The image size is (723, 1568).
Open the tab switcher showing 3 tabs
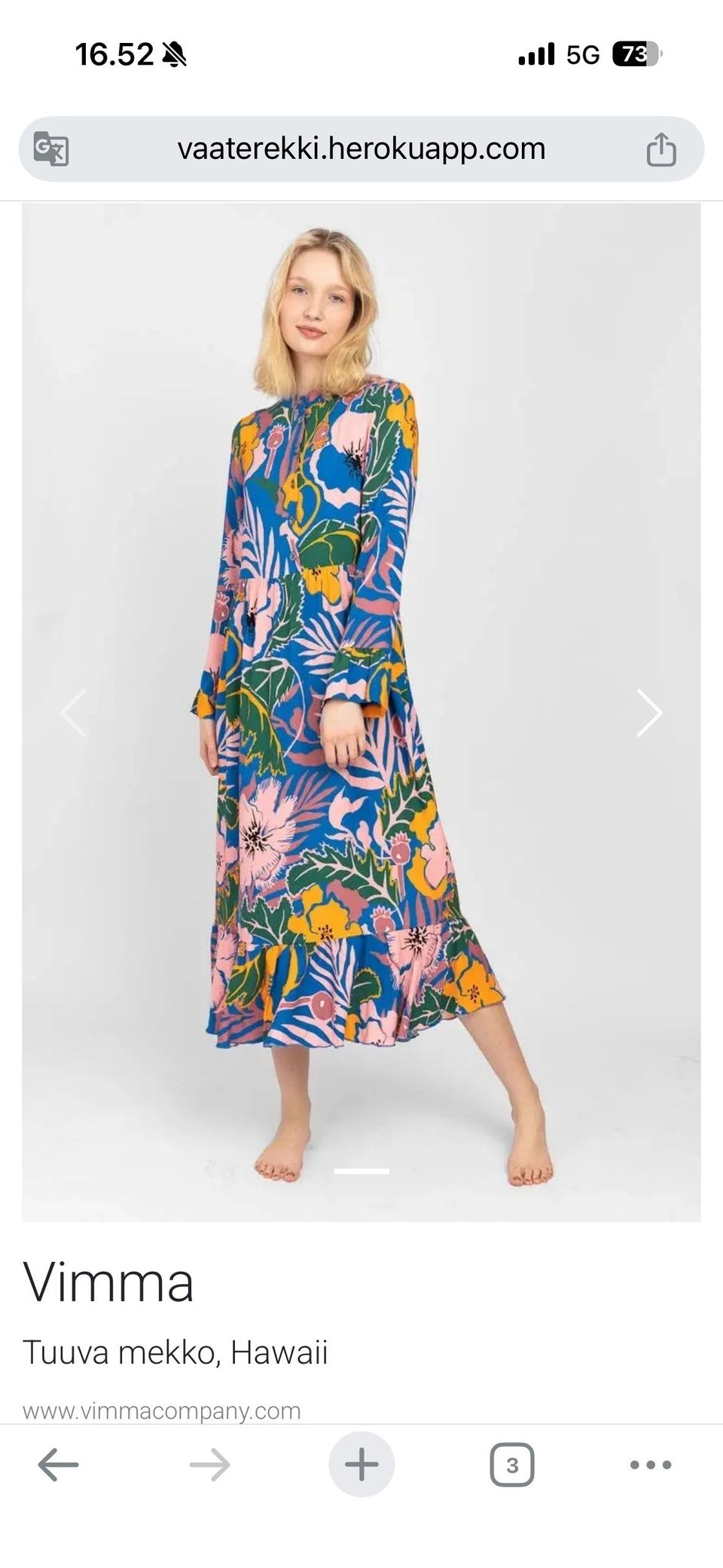pyautogui.click(x=512, y=1465)
